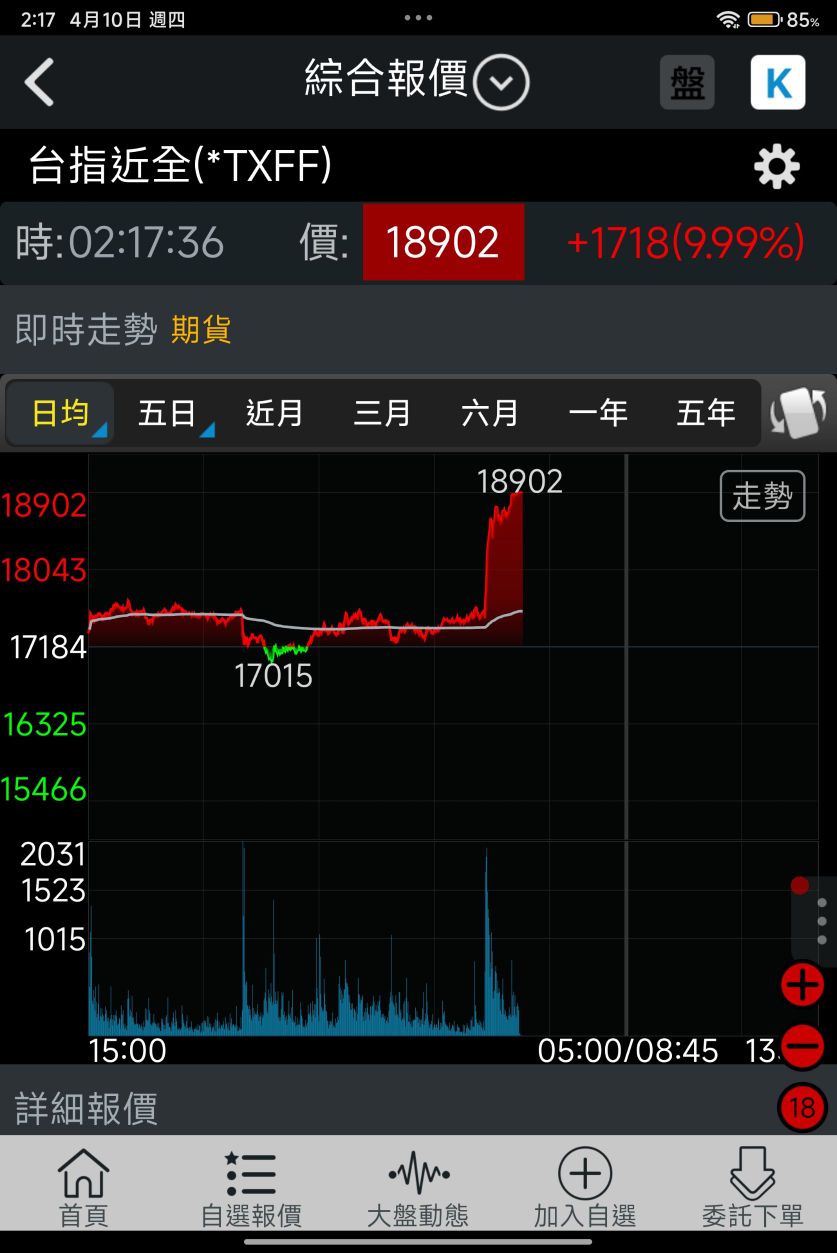837x1253 pixels.
Task: Switch to the 近月 timeframe
Action: coord(274,413)
